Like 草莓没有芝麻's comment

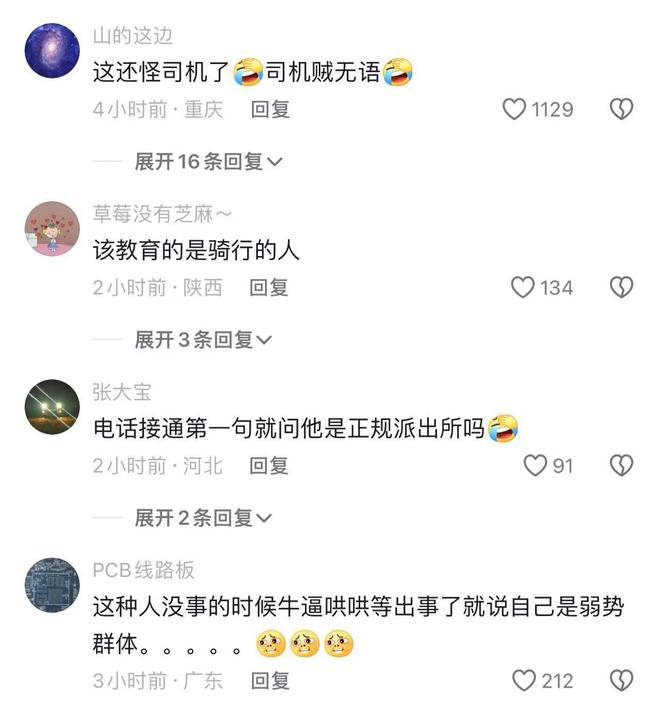point(523,288)
